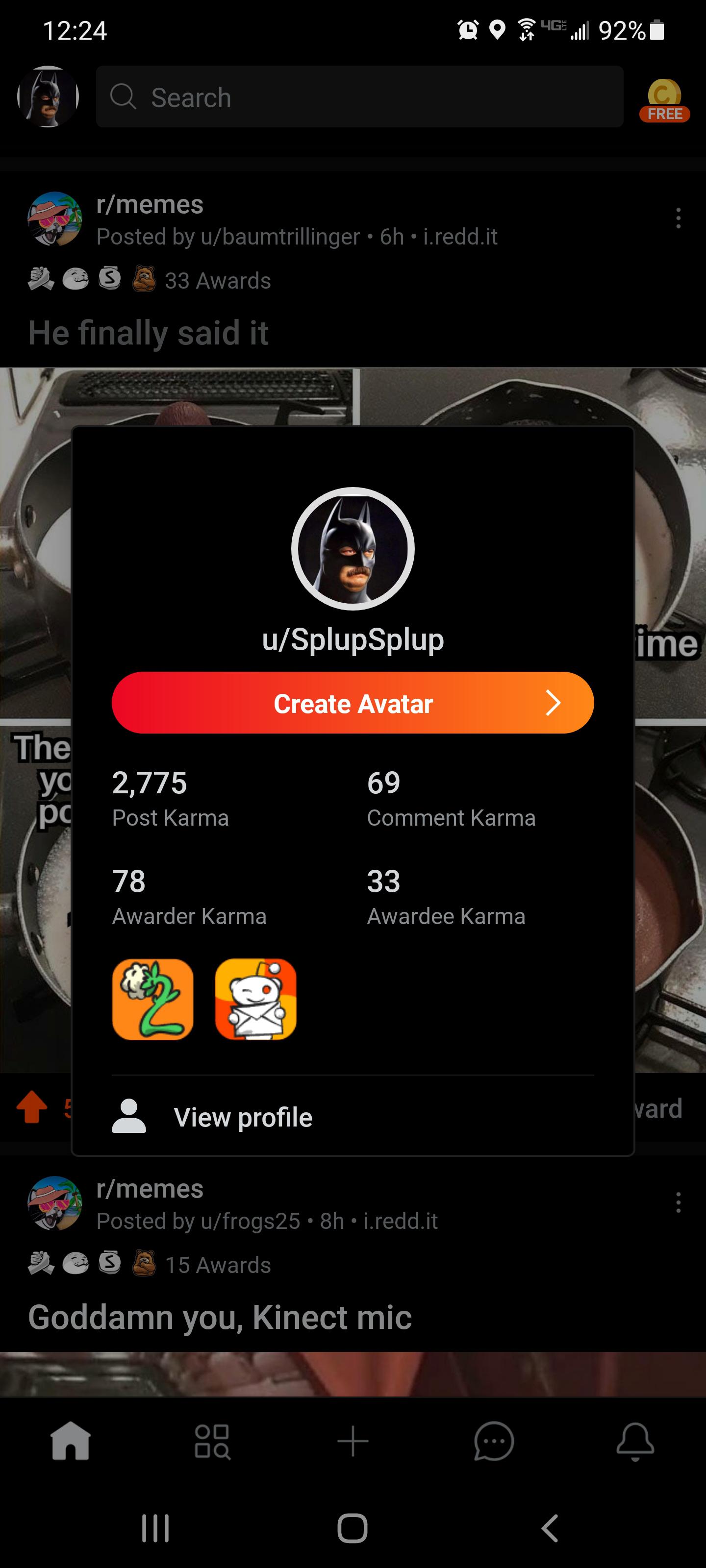This screenshot has height=1568, width=706.
Task: Open the Search field
Action: point(359,98)
